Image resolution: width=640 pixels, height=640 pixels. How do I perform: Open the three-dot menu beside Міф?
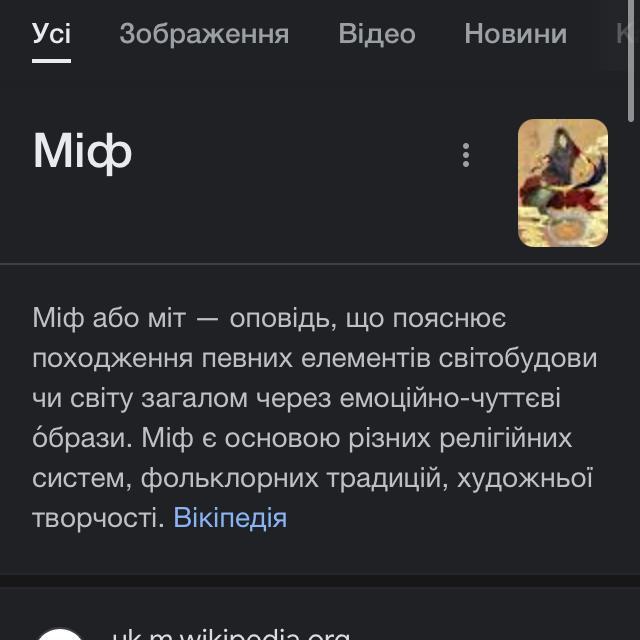466,155
